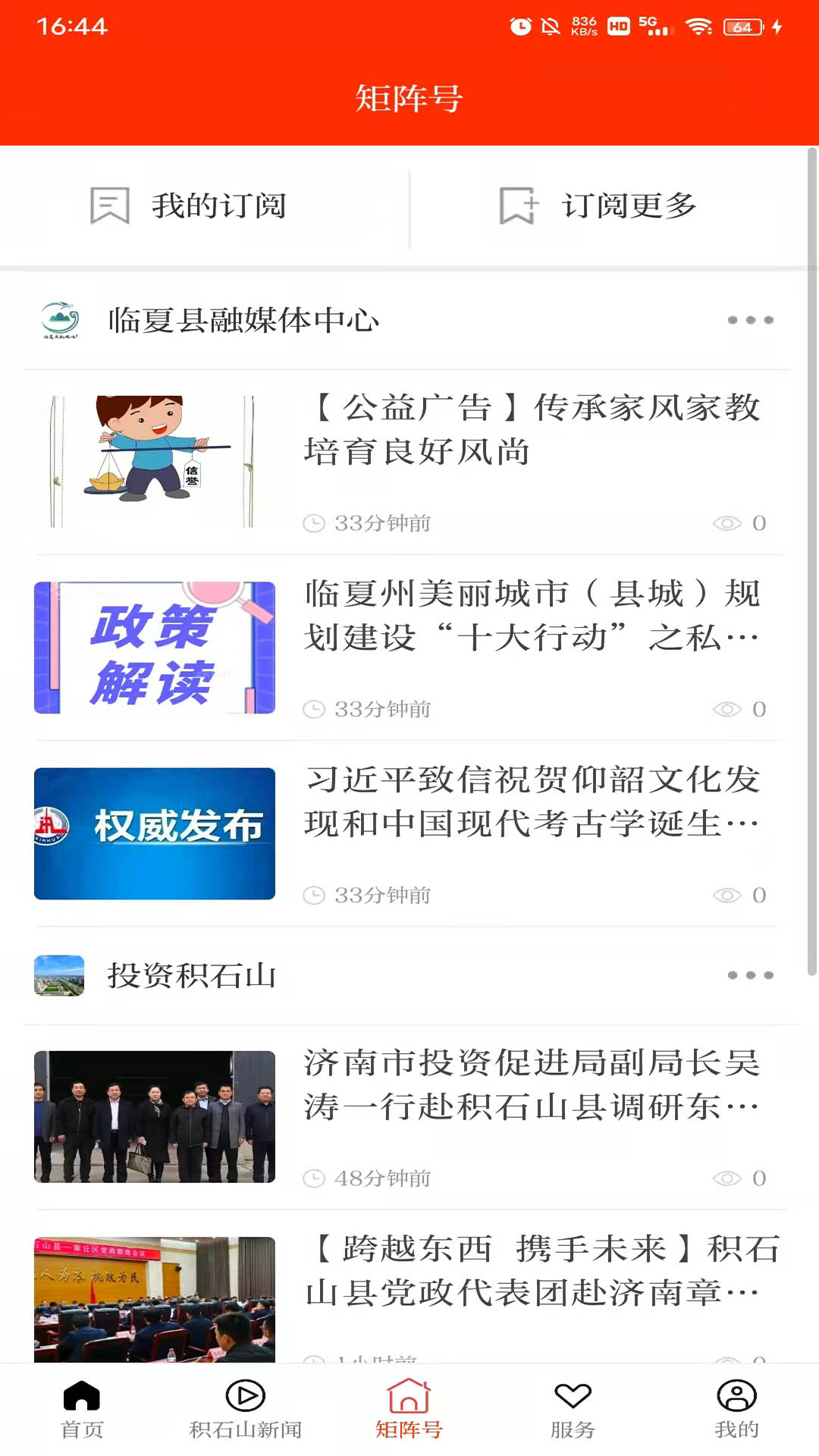Open the 跨越东西 携手未来 article
The width and height of the screenshot is (819, 1456).
click(x=531, y=1272)
